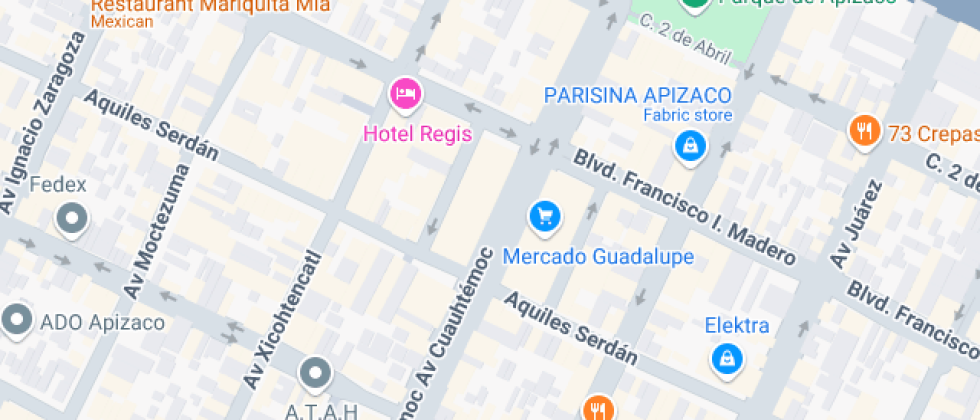The image size is (980, 420).
Task: Open the Fedex location marker
Action: pos(72,218)
